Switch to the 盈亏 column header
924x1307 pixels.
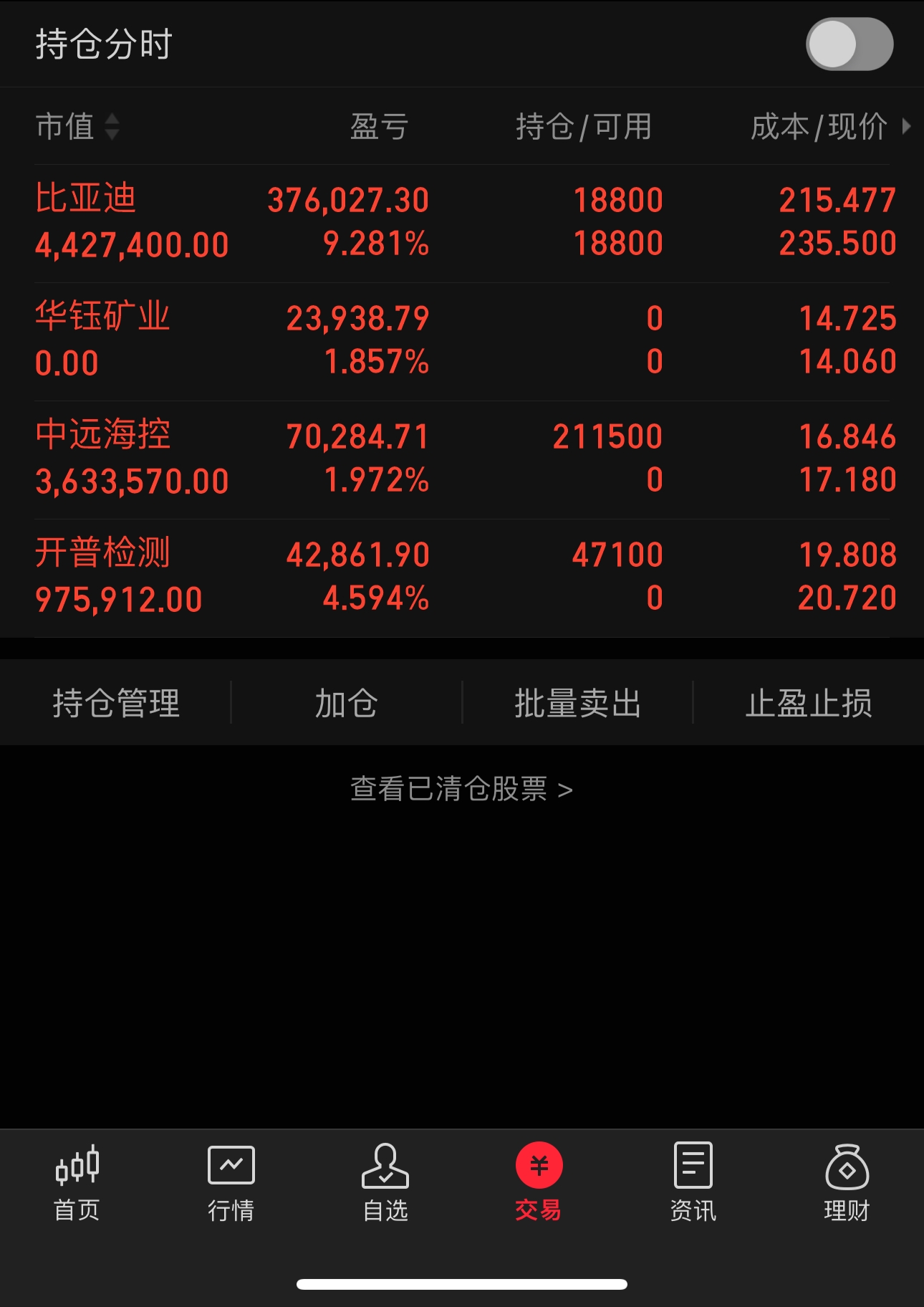tap(379, 128)
